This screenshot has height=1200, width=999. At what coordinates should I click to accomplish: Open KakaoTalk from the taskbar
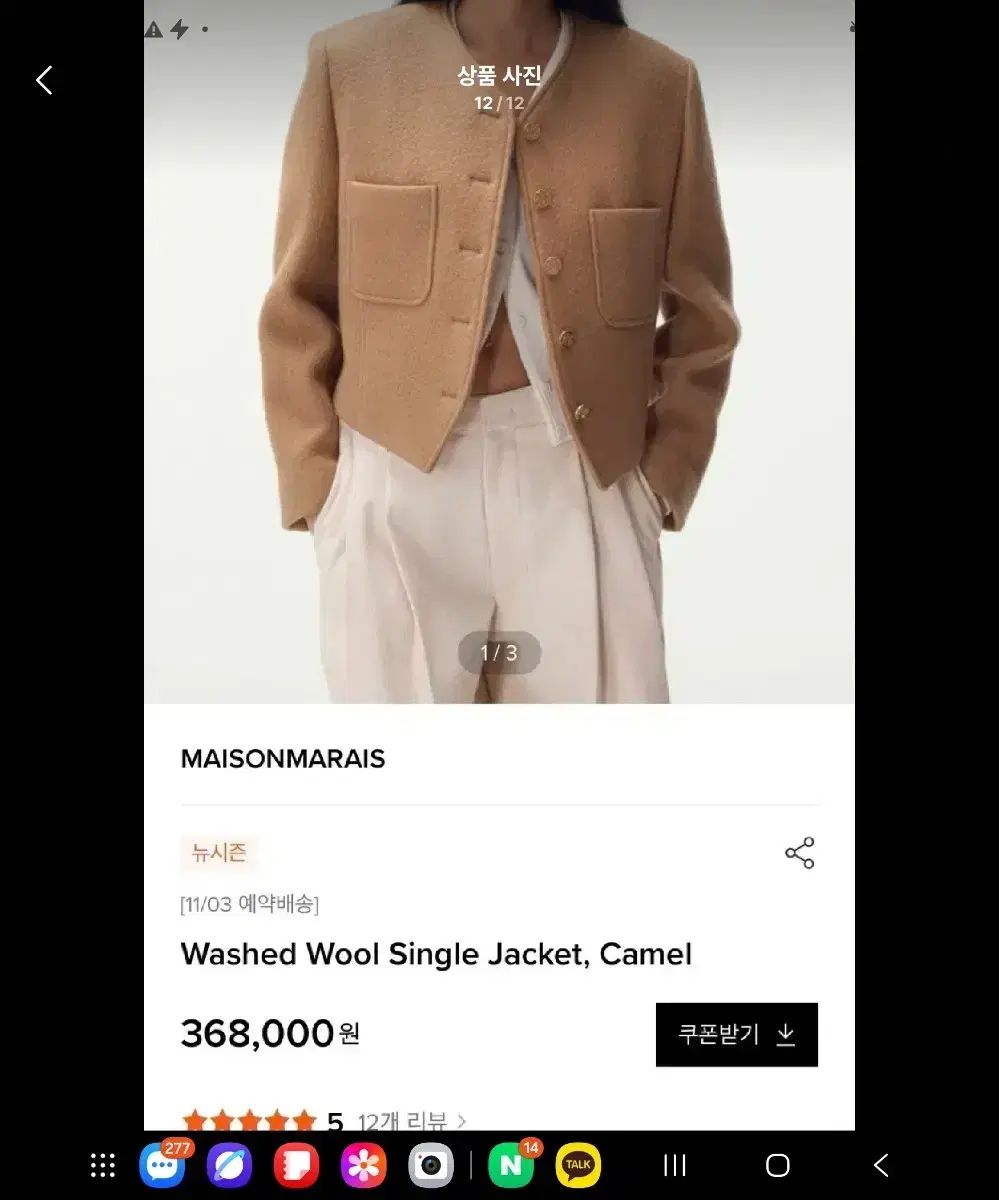578,1165
